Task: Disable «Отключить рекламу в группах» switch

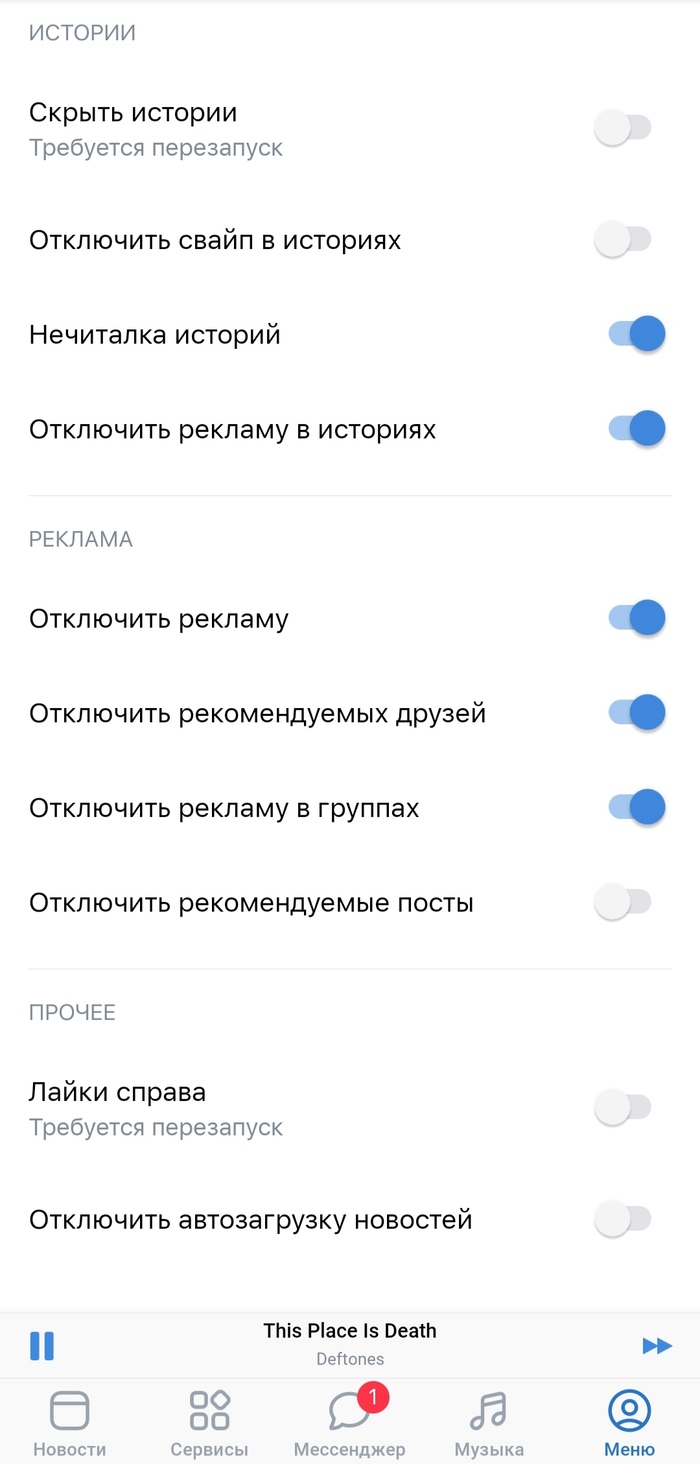Action: click(x=637, y=807)
